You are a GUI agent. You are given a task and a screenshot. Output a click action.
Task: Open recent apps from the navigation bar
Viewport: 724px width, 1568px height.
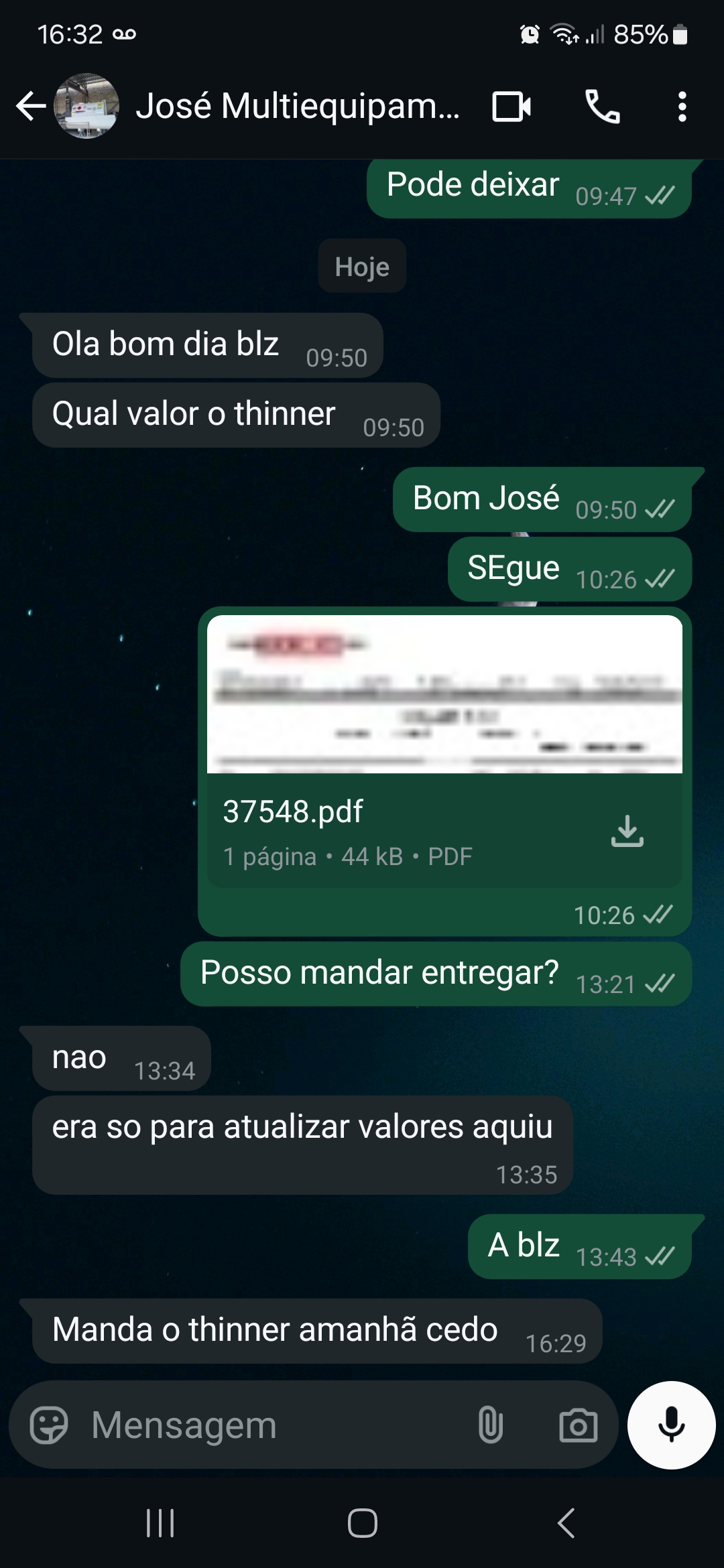(x=160, y=1523)
